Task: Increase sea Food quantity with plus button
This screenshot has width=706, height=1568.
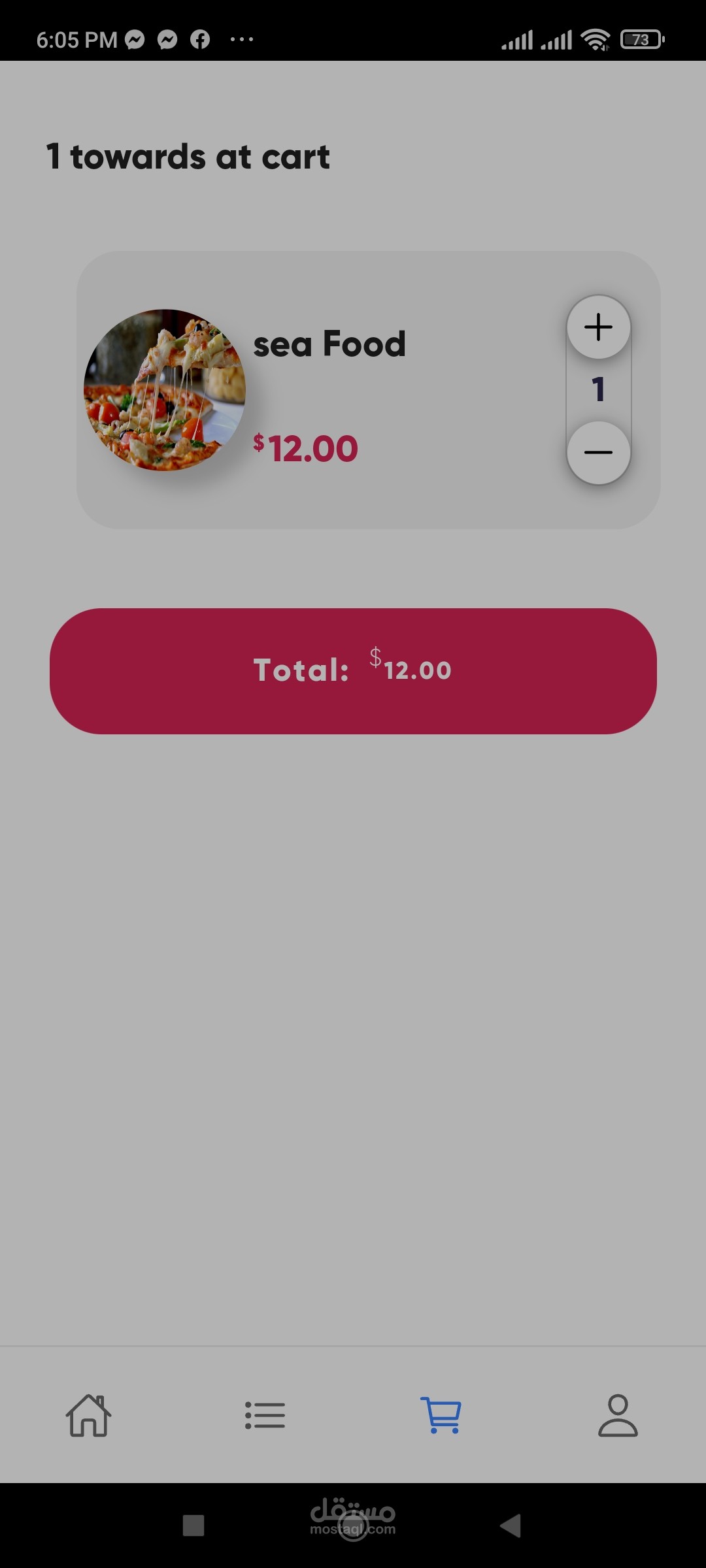Action: [x=598, y=327]
